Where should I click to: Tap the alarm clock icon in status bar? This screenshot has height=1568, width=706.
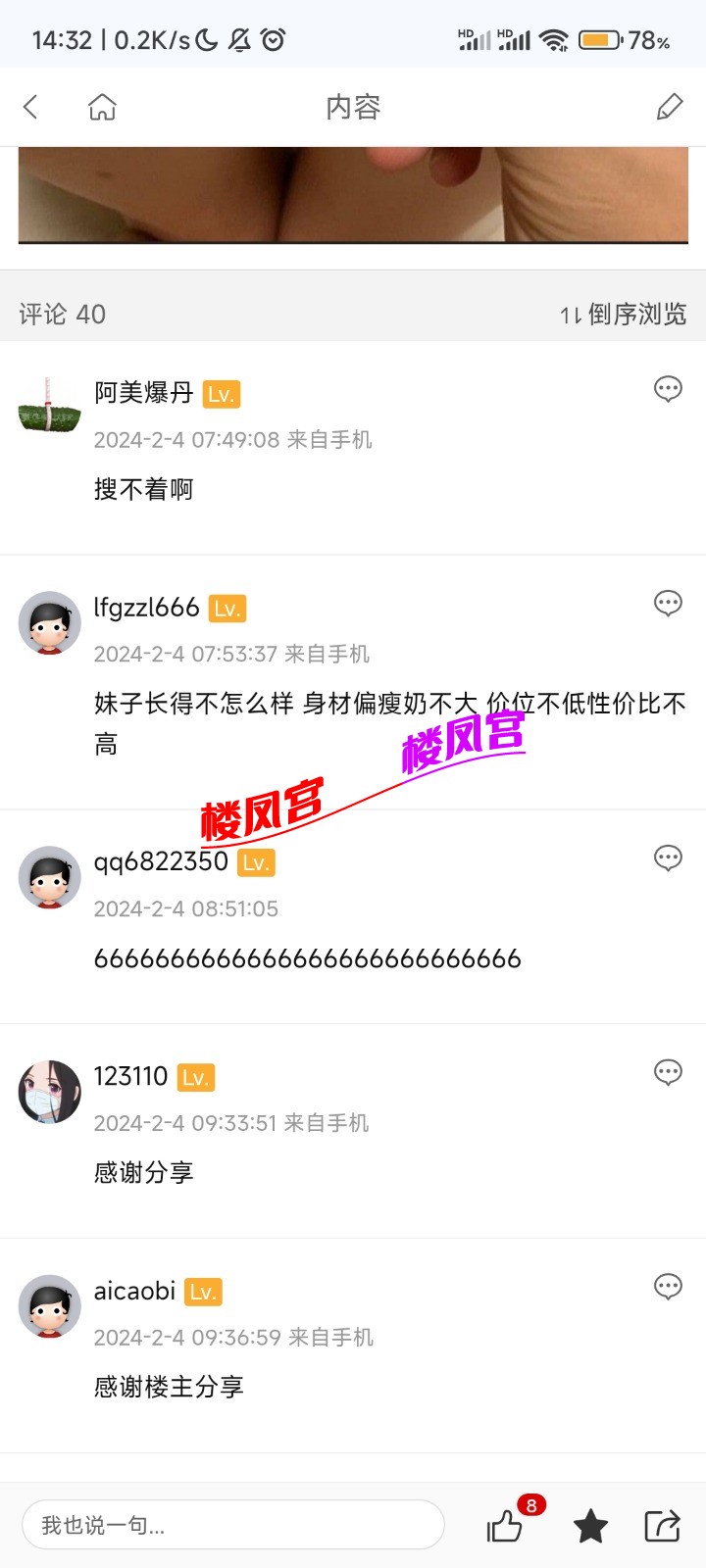tap(273, 39)
